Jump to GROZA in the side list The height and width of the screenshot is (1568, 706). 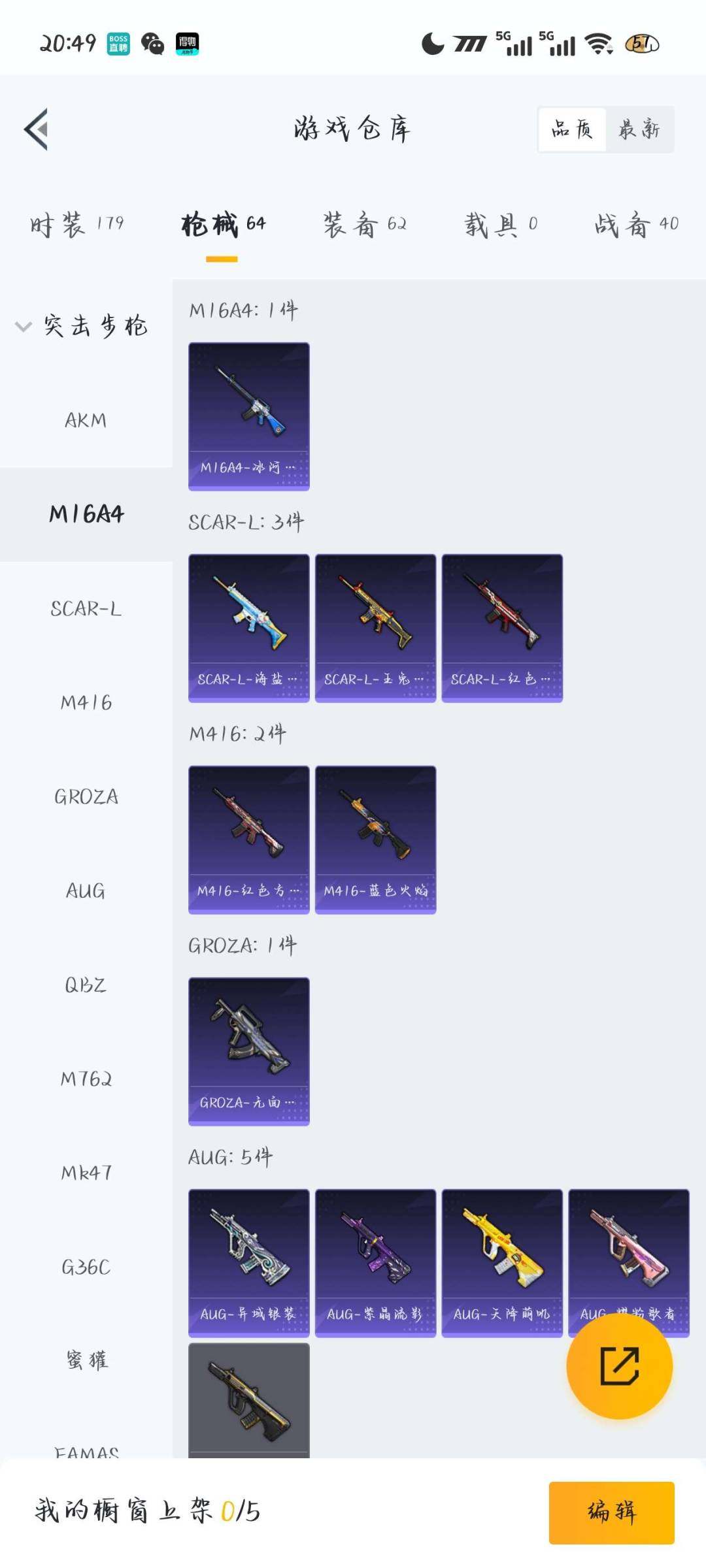86,796
